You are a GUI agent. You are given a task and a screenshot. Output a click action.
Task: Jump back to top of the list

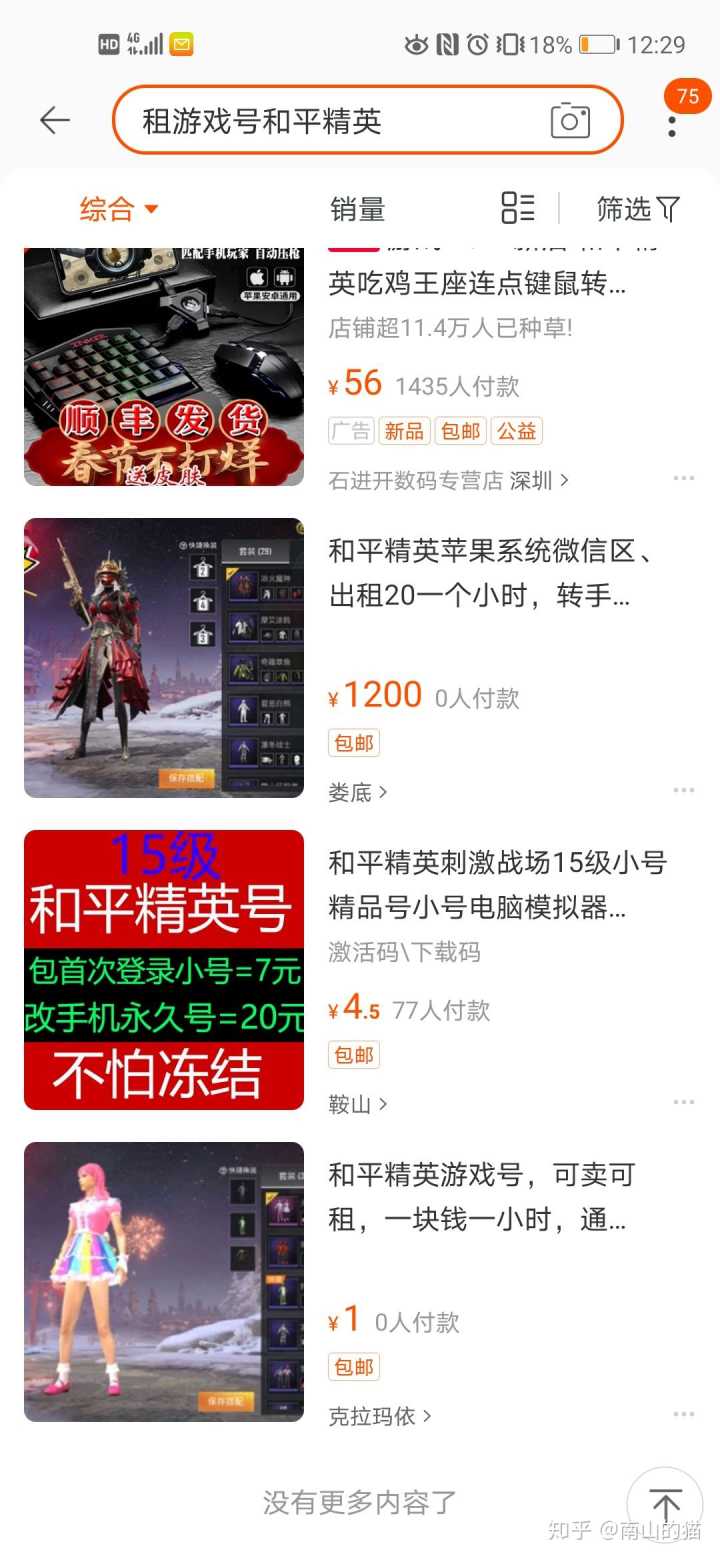[665, 1504]
